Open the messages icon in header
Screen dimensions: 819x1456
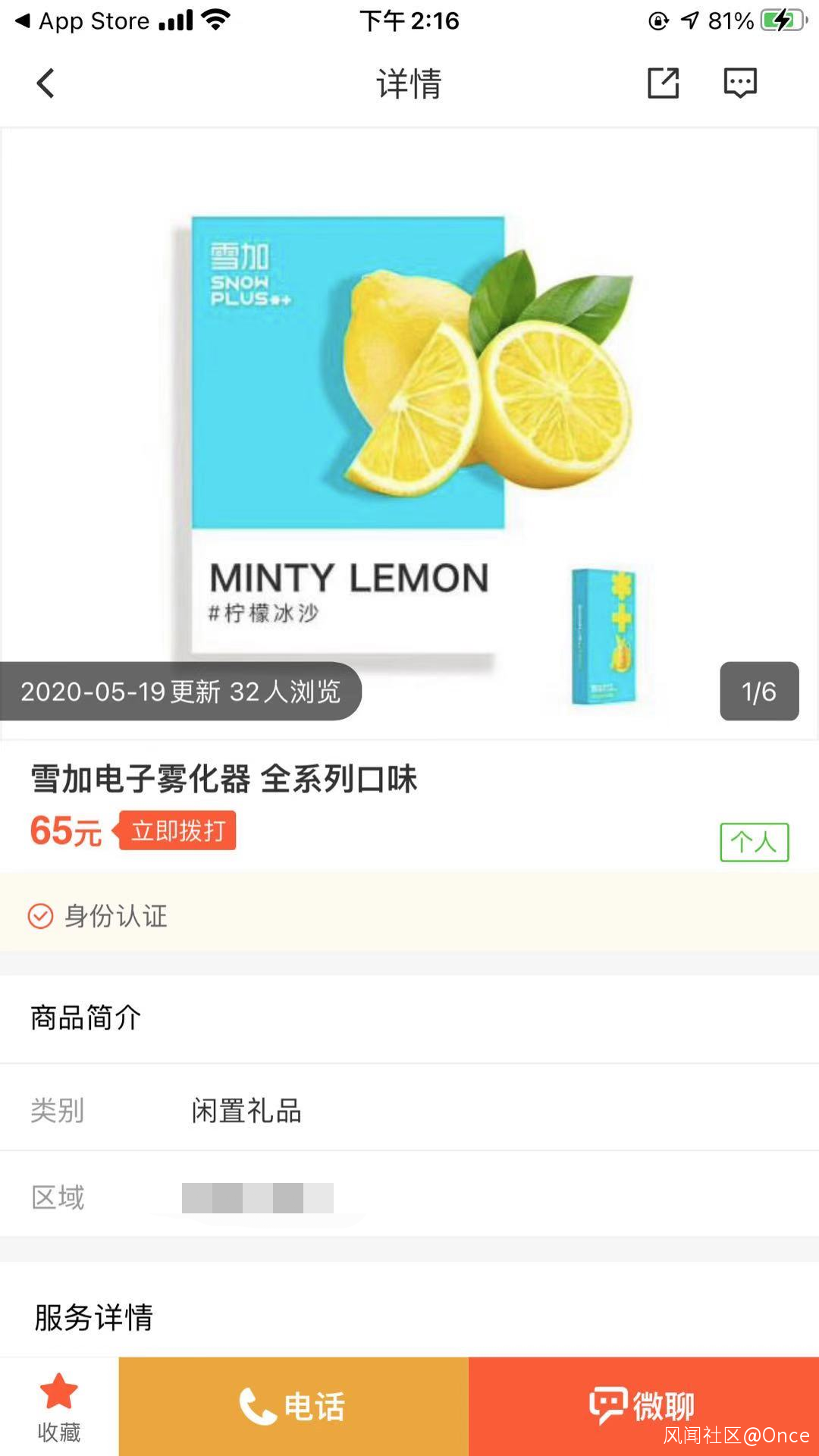click(740, 83)
